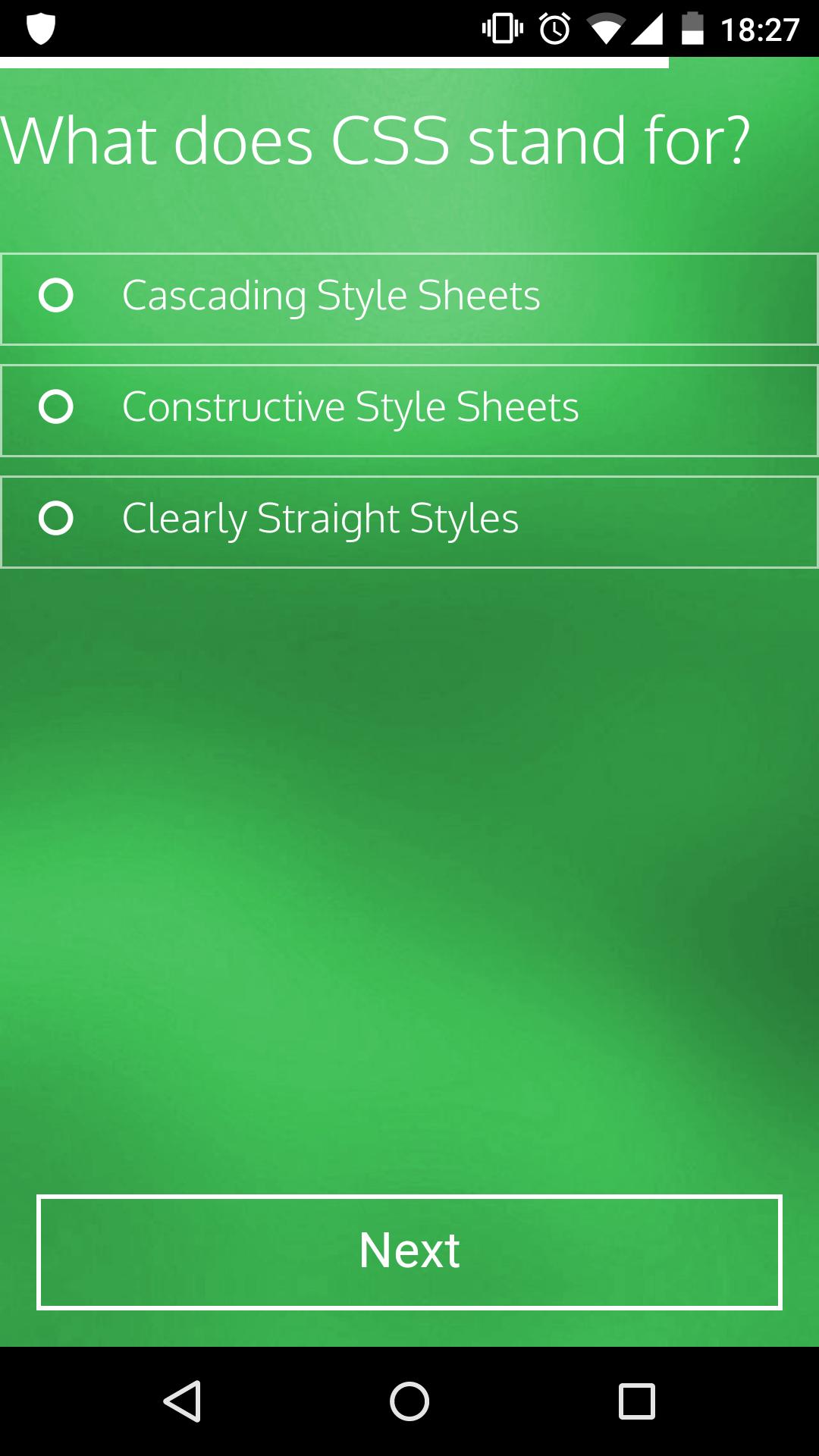Tap the Next button

409,1252
